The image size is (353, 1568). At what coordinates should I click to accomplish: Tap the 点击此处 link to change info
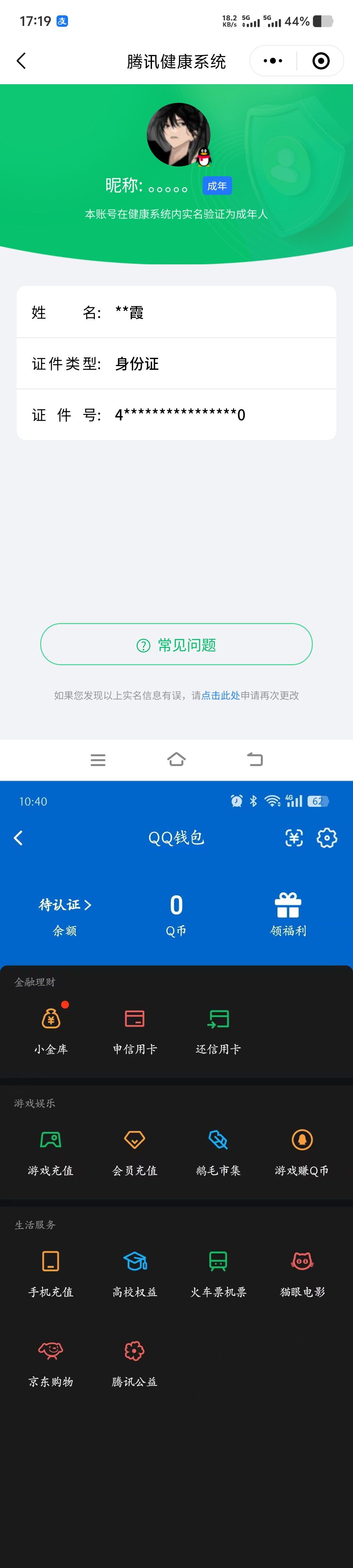[220, 695]
